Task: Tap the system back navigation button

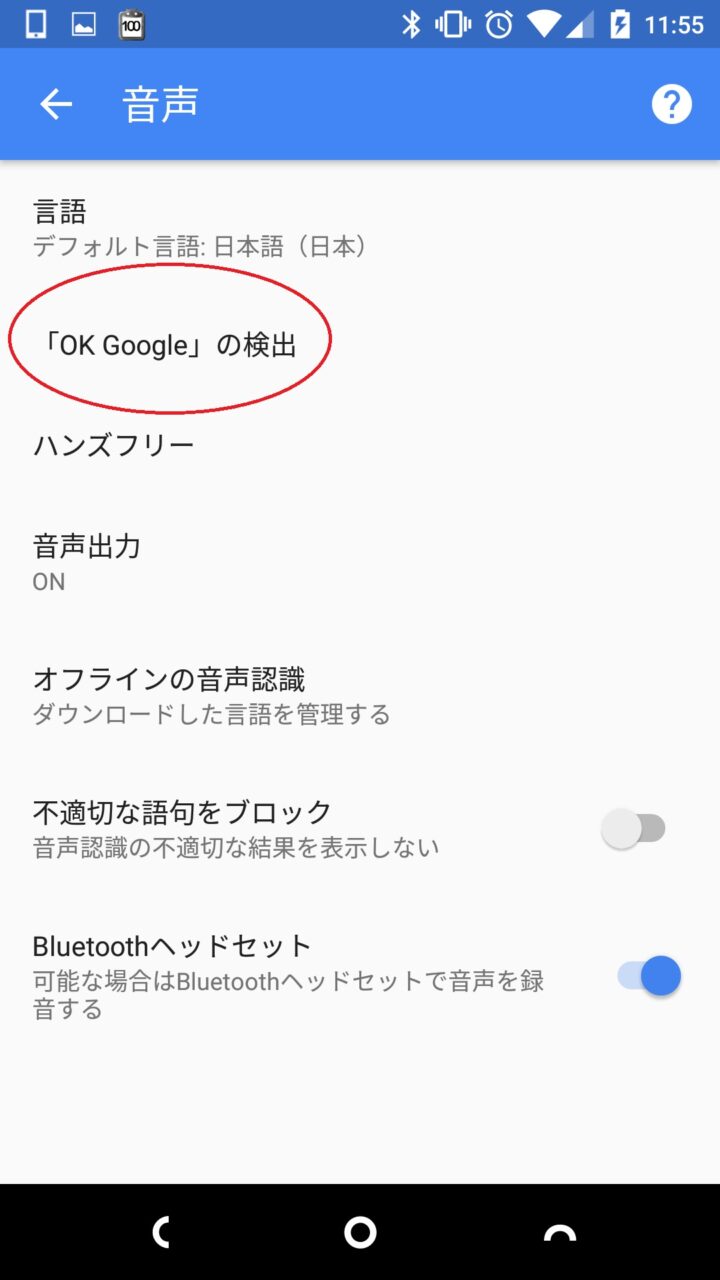Action: tap(160, 1232)
